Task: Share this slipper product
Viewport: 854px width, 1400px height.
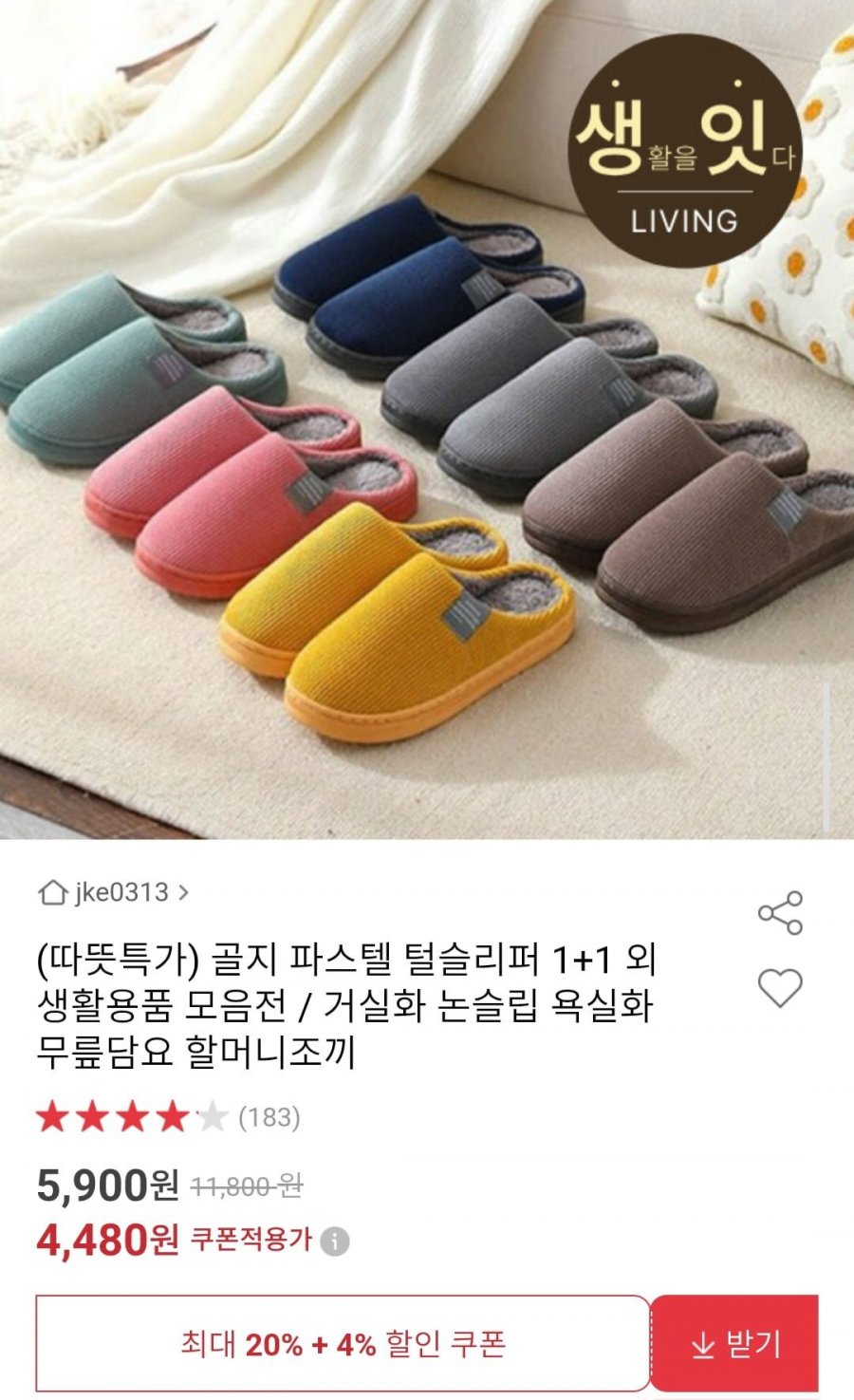Action: [780, 913]
